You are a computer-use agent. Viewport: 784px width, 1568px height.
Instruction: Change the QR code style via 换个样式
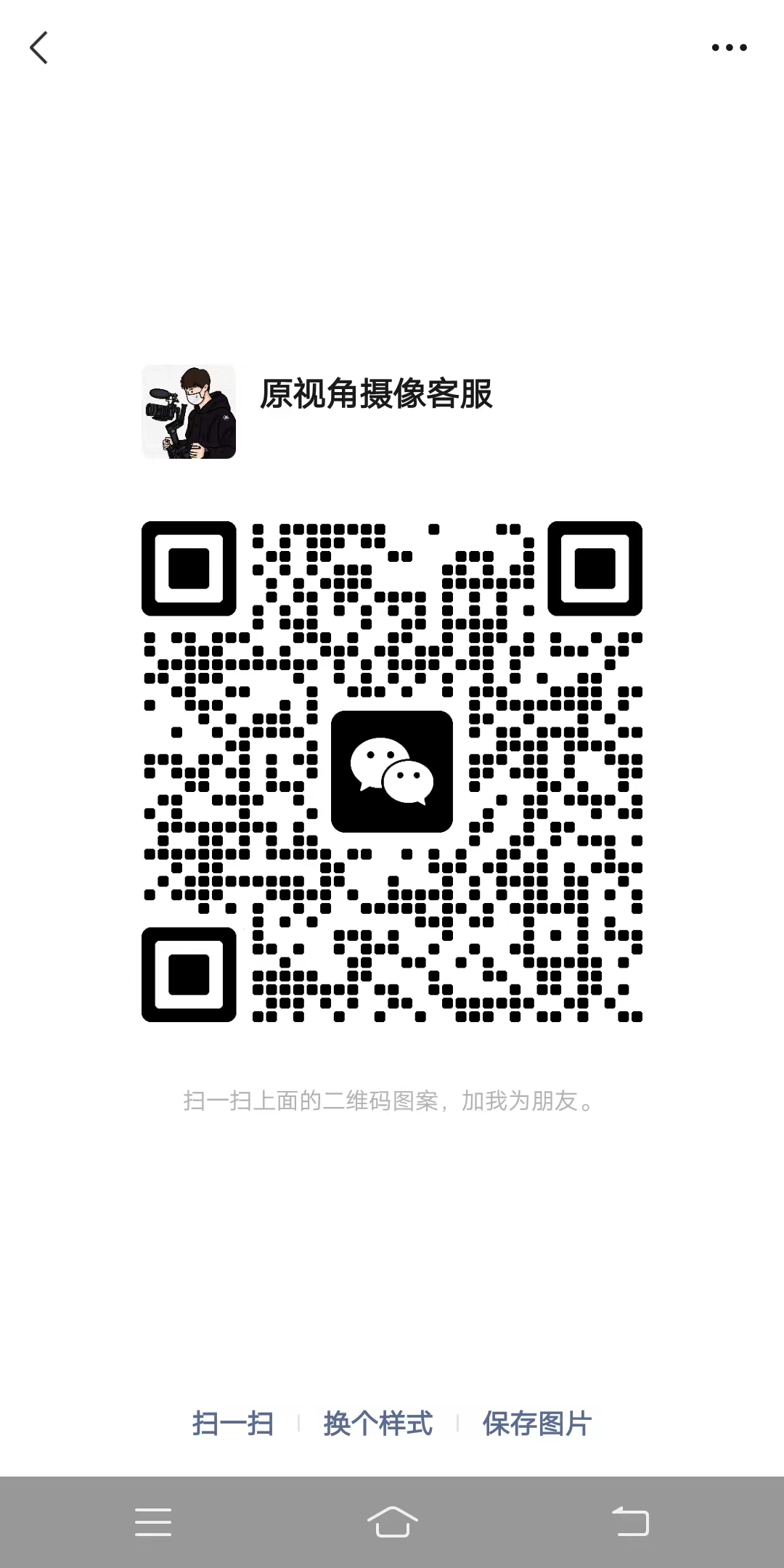[x=378, y=1424]
